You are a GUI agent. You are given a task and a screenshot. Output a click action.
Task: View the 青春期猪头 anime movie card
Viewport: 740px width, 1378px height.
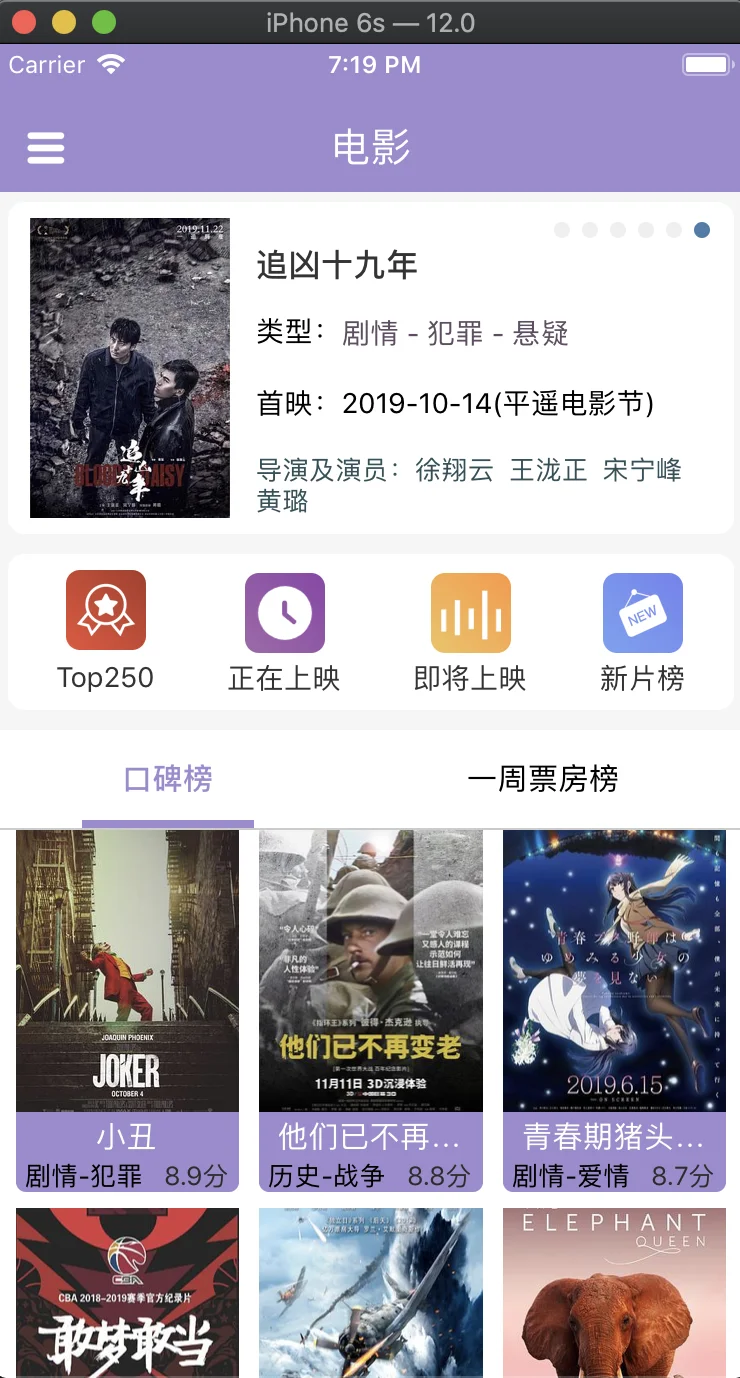point(614,1010)
